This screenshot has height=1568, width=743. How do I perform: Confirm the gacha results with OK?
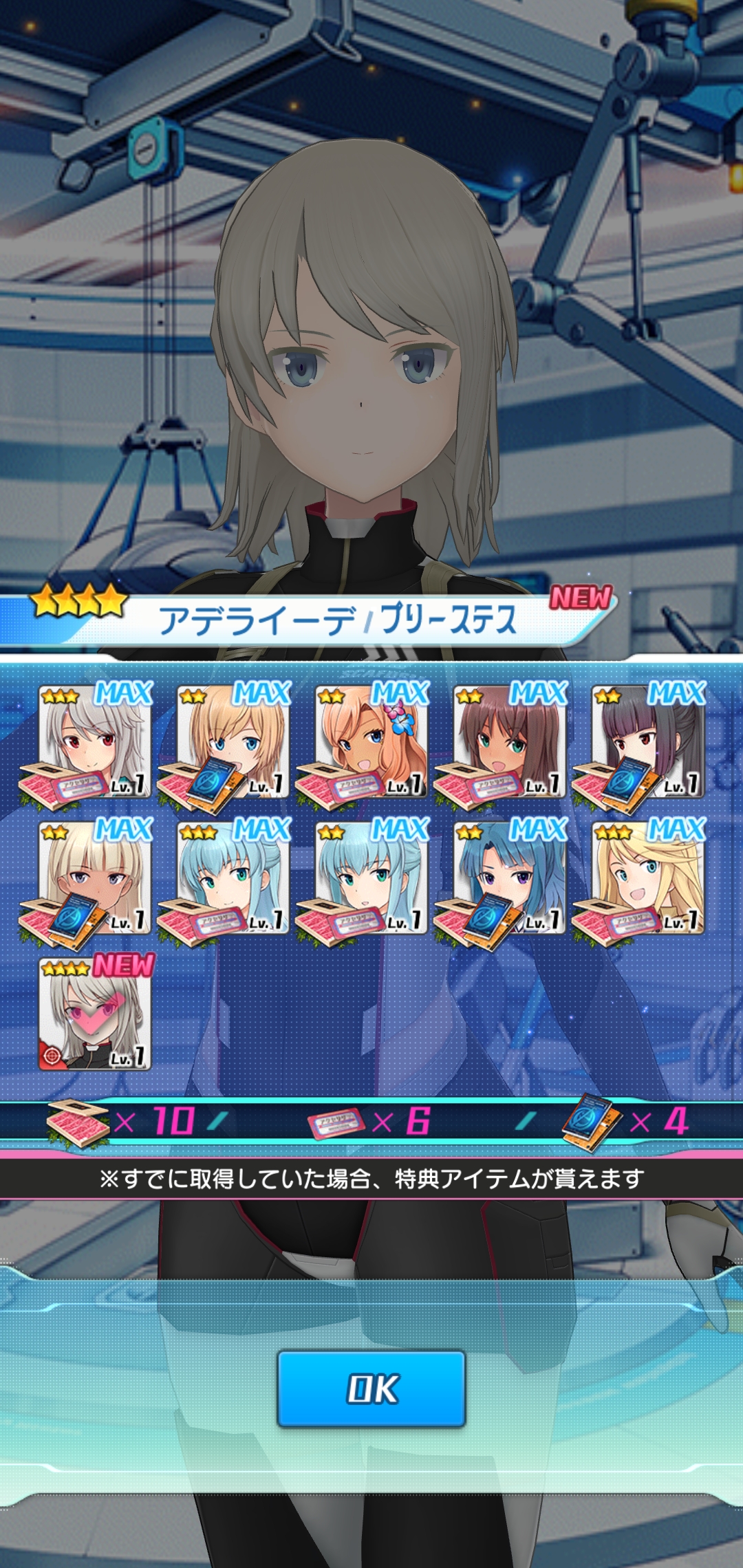(x=371, y=1389)
